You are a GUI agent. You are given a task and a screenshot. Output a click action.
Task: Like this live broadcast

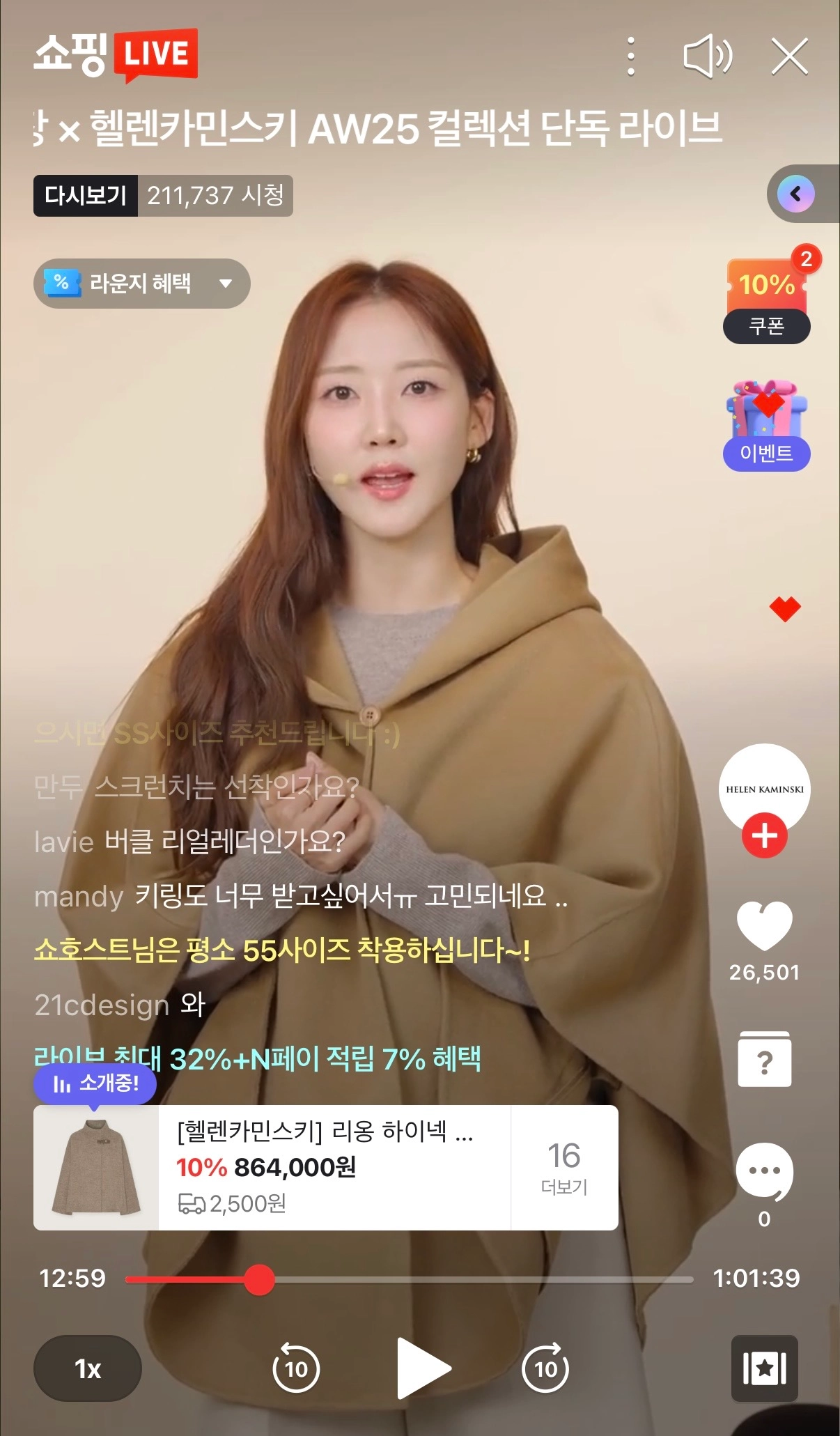tap(764, 926)
